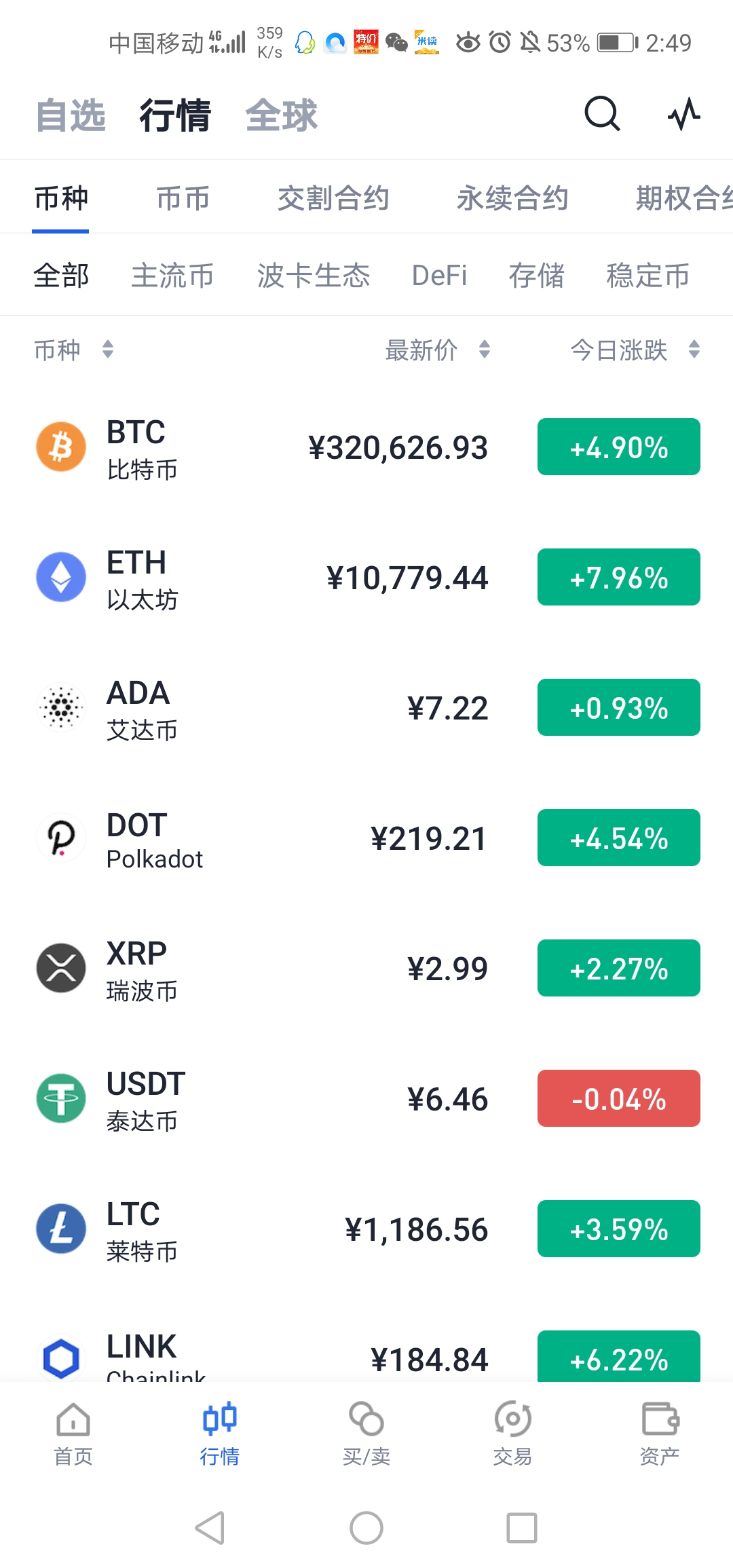Select the 币币 tab
Image resolution: width=733 pixels, height=1568 pixels.
[183, 199]
